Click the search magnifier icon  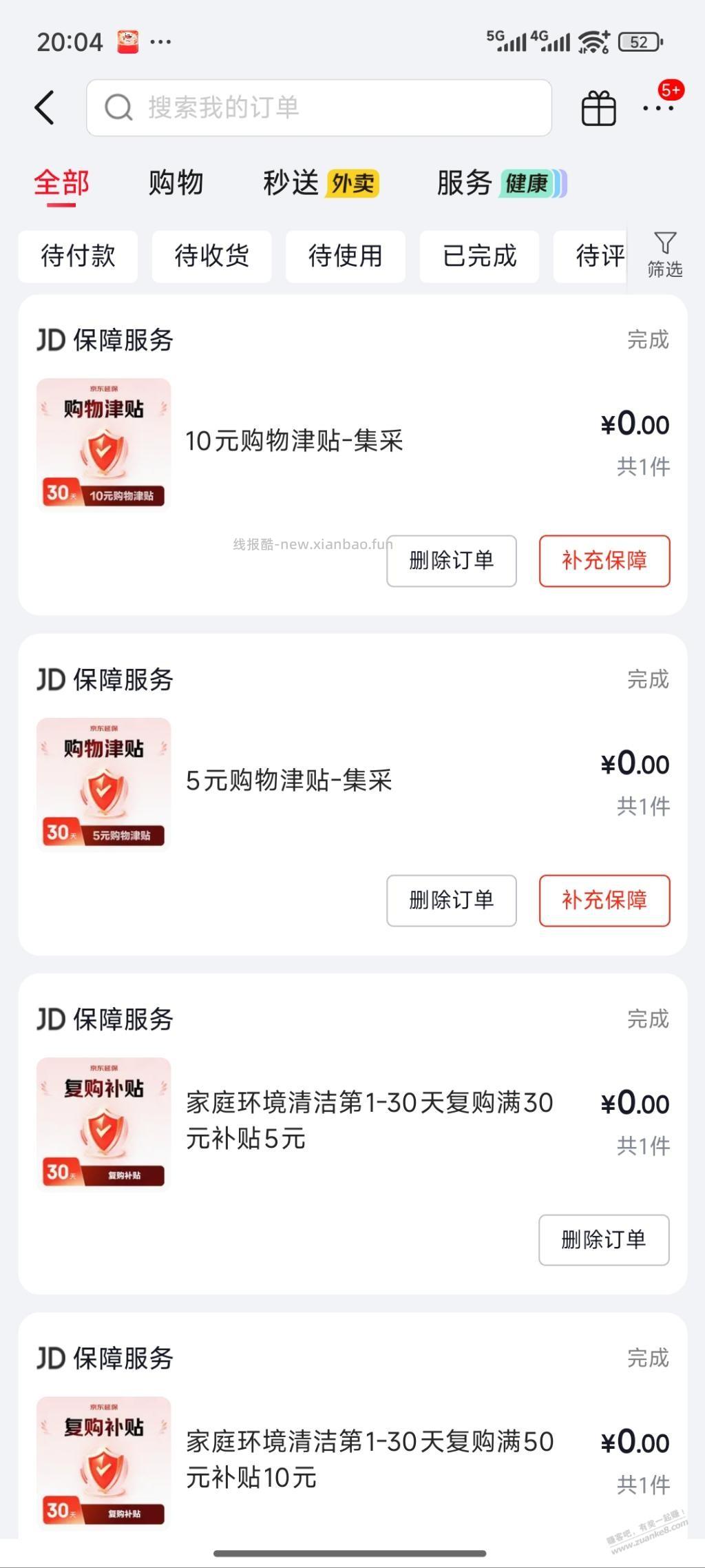tap(118, 107)
